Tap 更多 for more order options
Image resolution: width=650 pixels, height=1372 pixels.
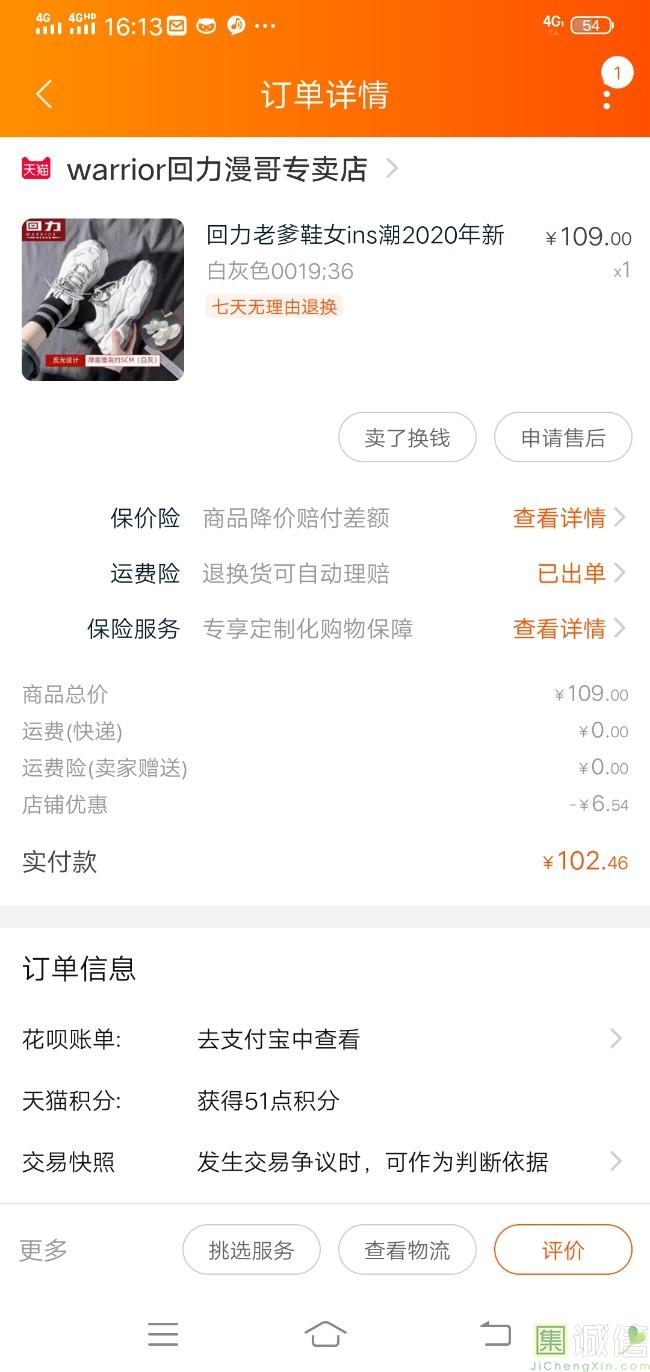coord(44,1250)
